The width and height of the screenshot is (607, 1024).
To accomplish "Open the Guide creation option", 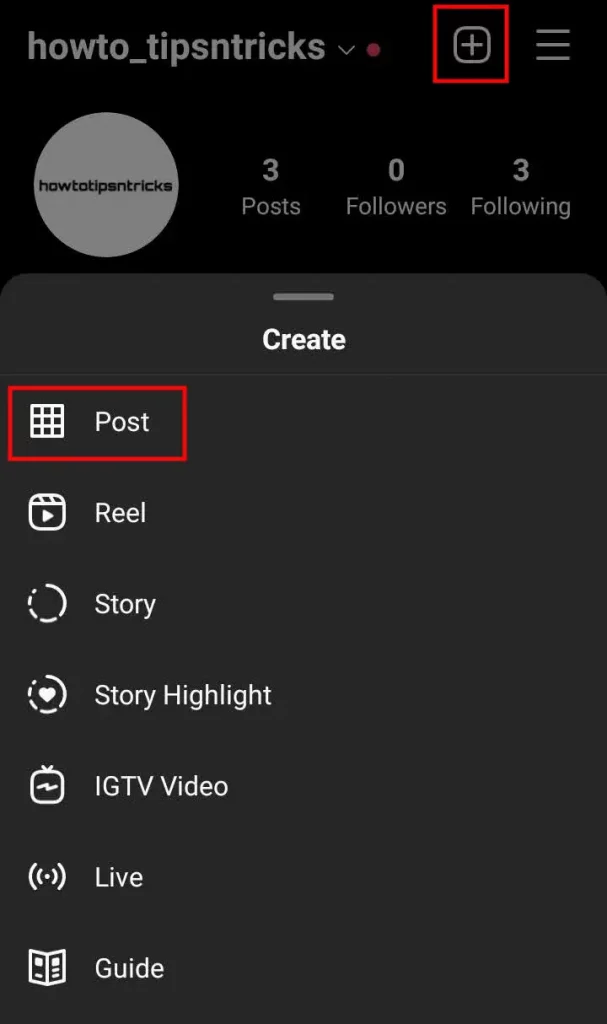I will (303, 967).
